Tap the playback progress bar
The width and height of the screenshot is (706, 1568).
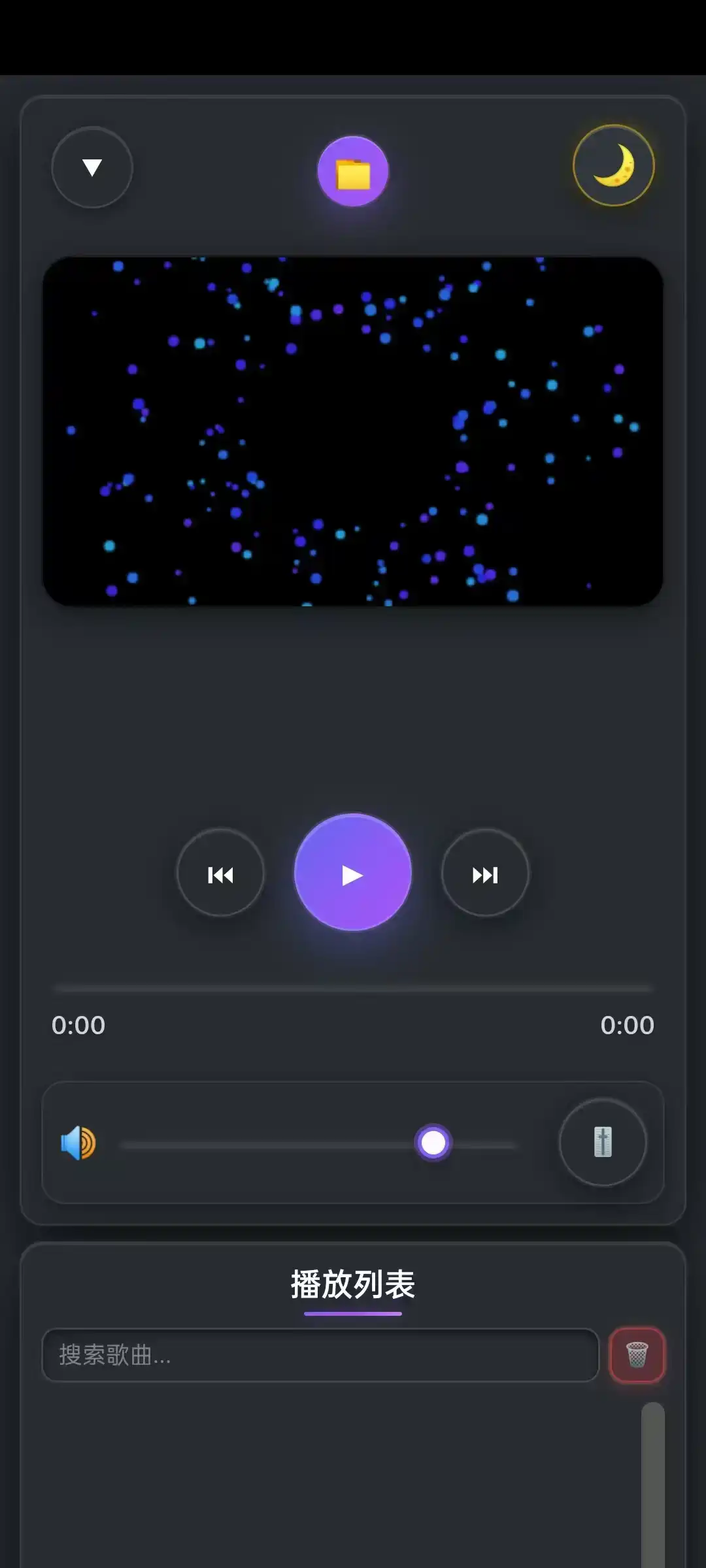pyautogui.click(x=353, y=989)
